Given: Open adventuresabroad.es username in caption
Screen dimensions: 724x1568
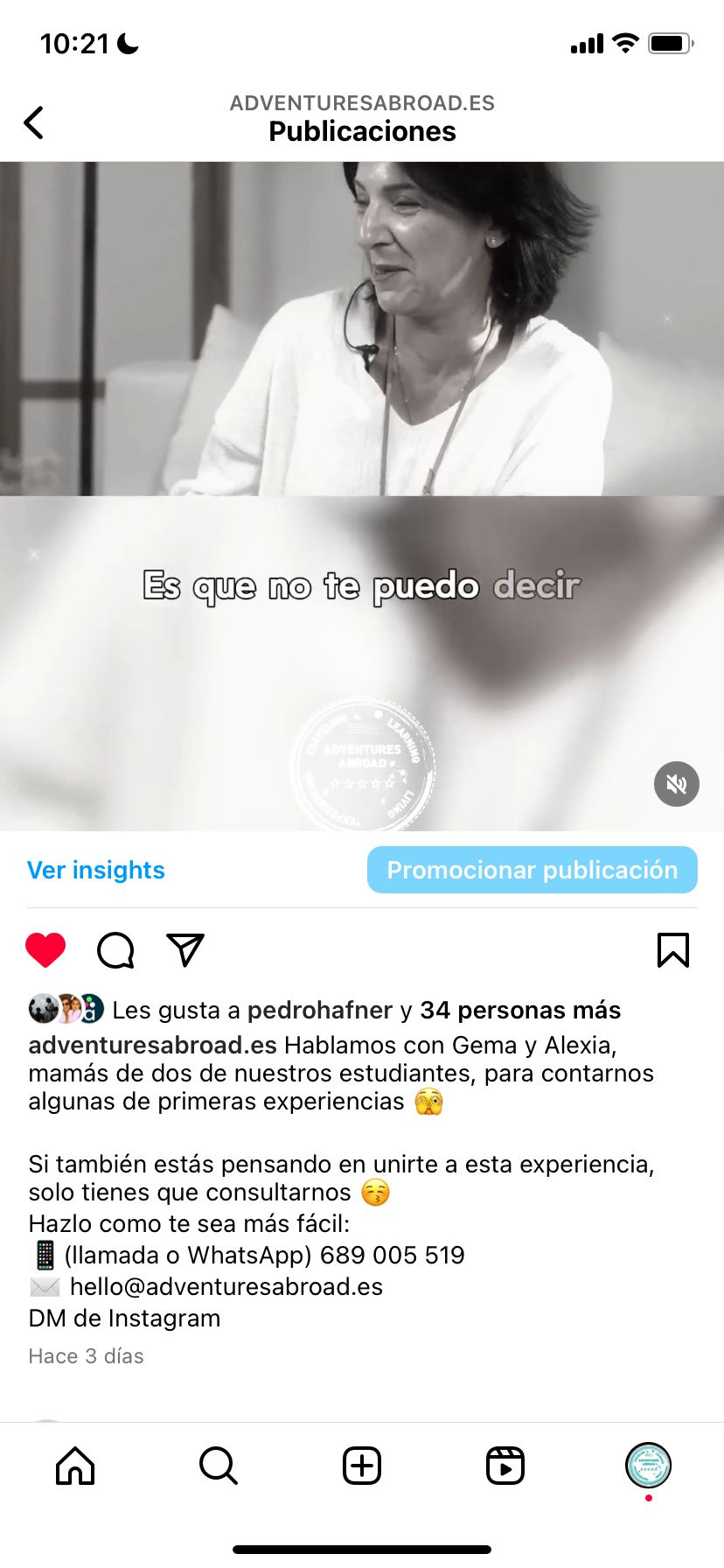Looking at the screenshot, I should [152, 1045].
